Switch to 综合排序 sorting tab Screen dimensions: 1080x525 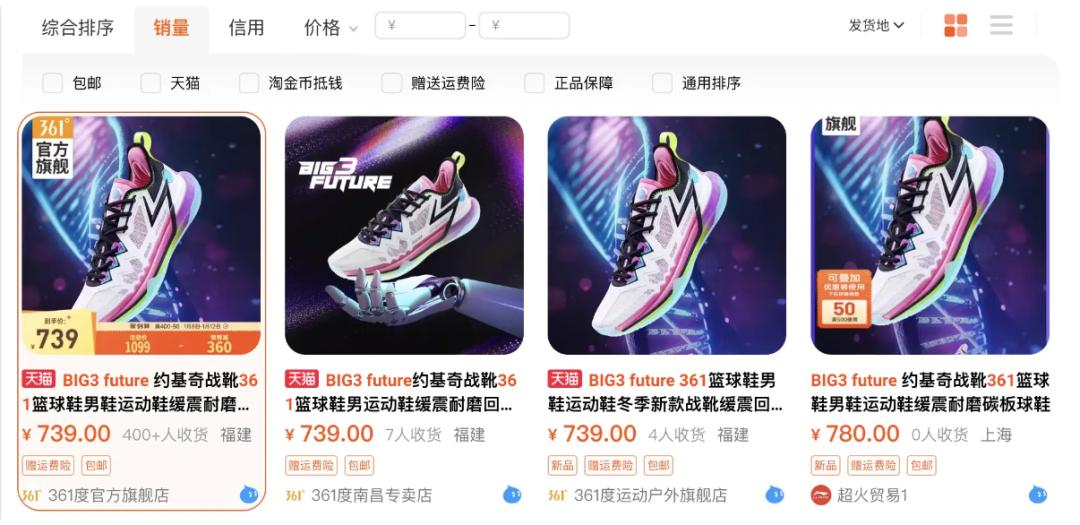click(x=77, y=28)
